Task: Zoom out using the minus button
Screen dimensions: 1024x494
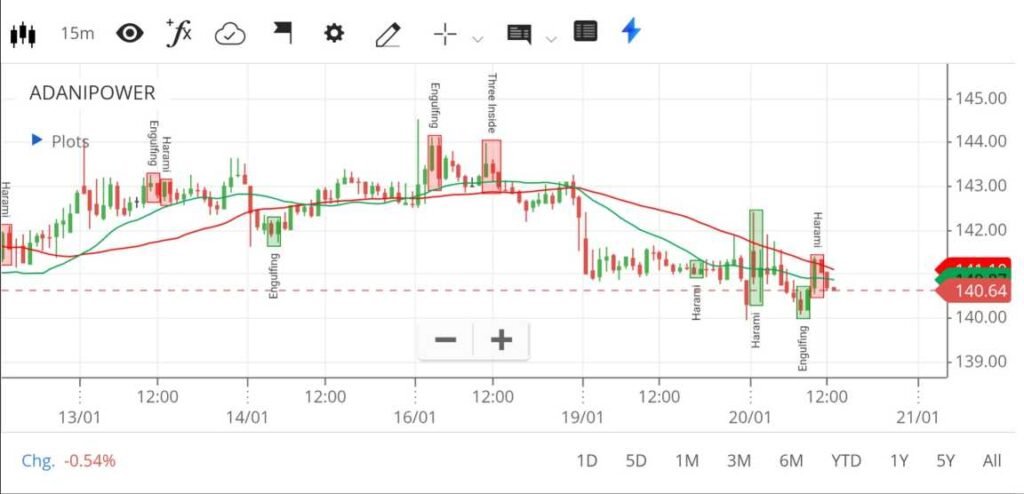Action: [x=446, y=340]
